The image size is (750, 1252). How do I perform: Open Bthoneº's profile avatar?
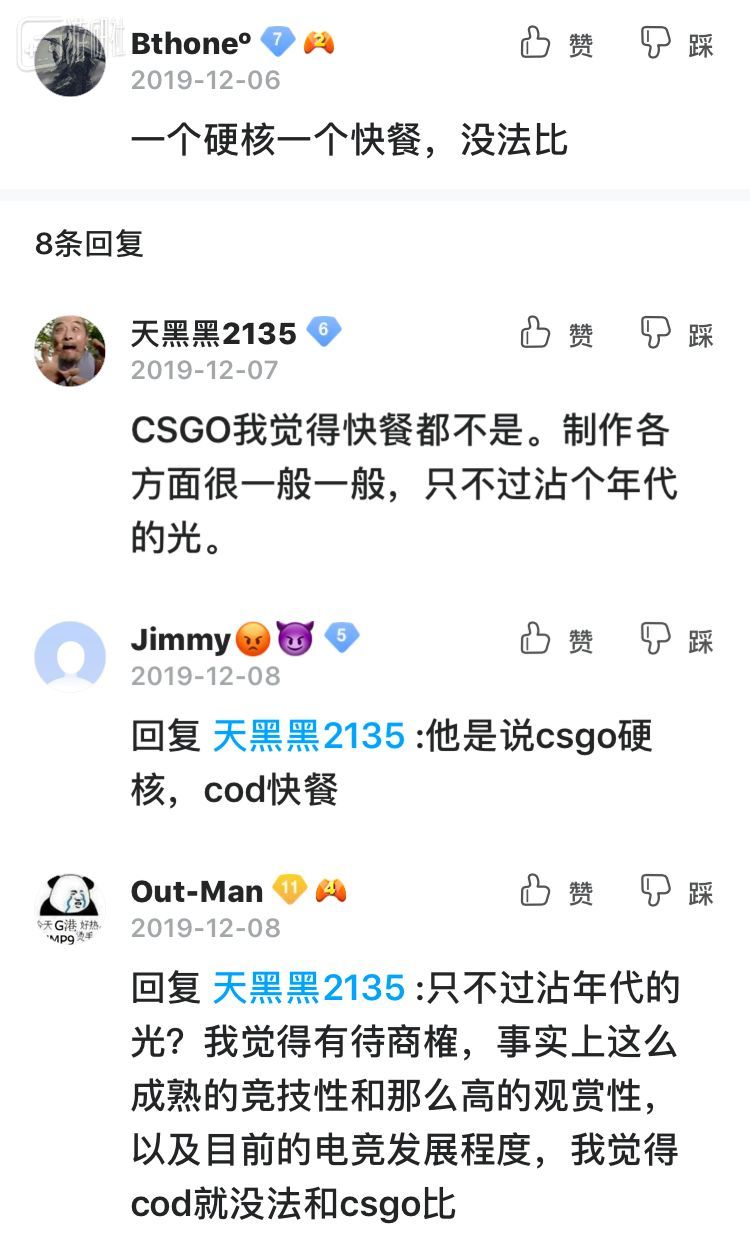point(70,60)
